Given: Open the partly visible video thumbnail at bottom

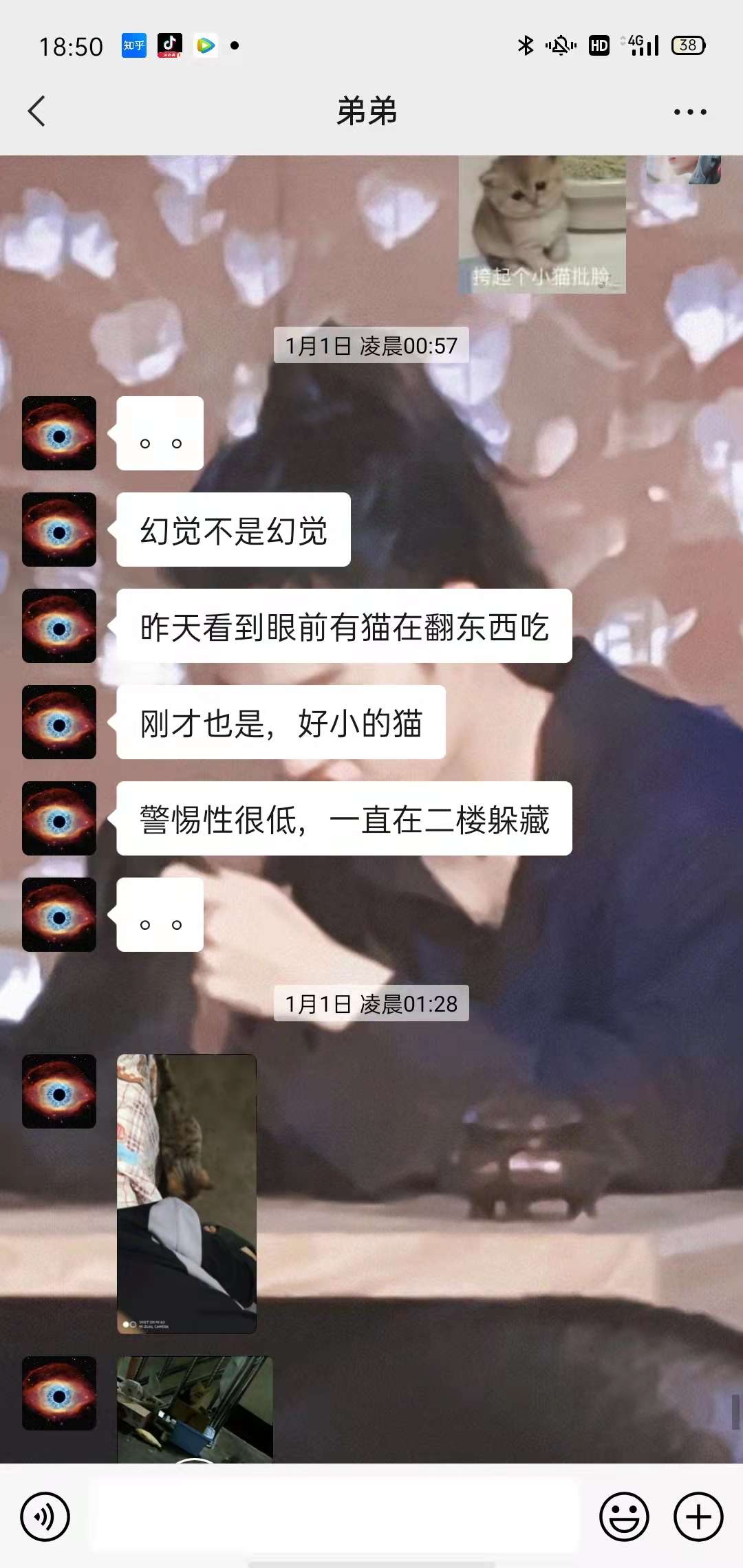Looking at the screenshot, I should pos(195,1408).
